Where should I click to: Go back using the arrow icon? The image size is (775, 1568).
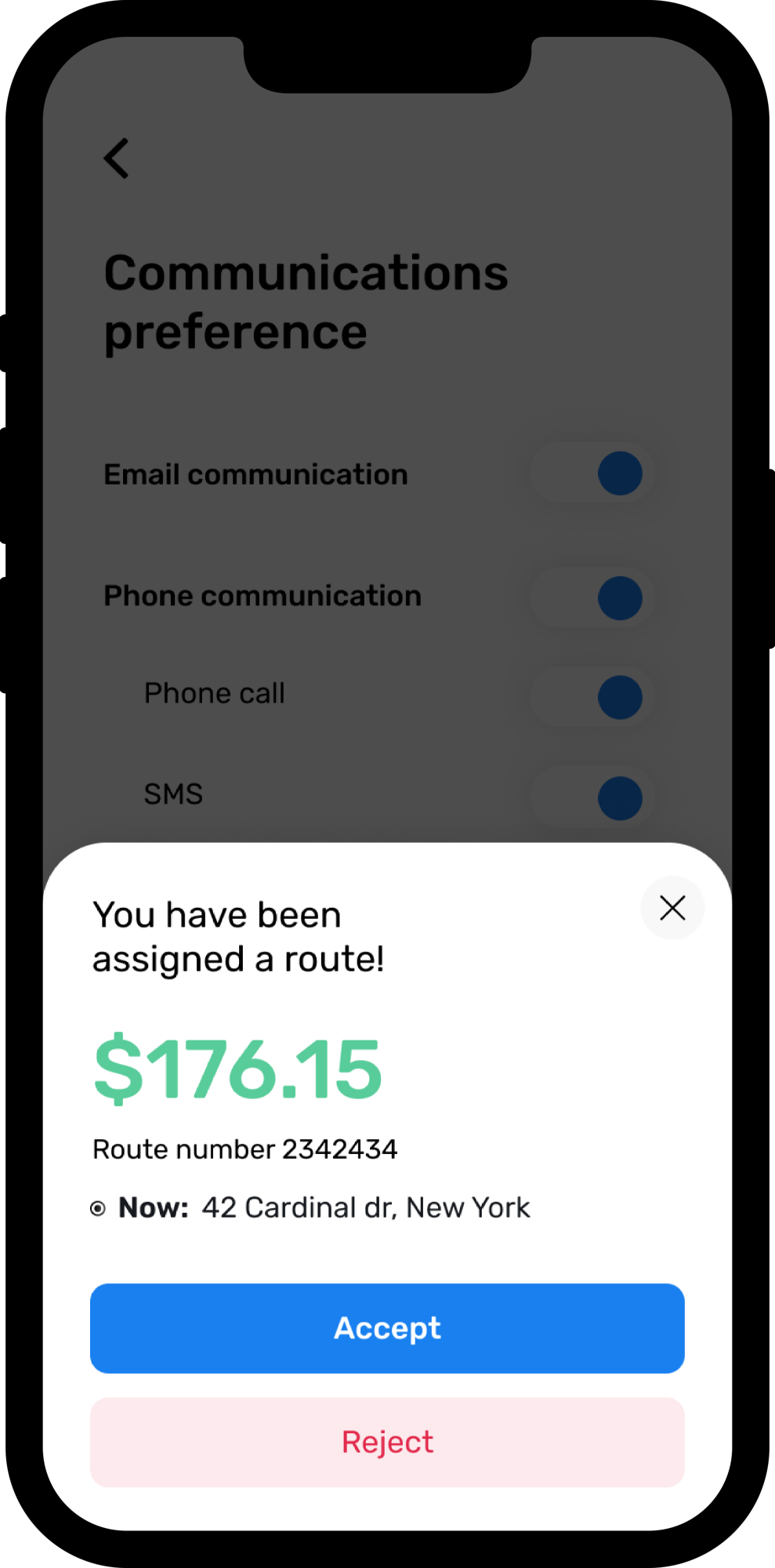[x=117, y=158]
